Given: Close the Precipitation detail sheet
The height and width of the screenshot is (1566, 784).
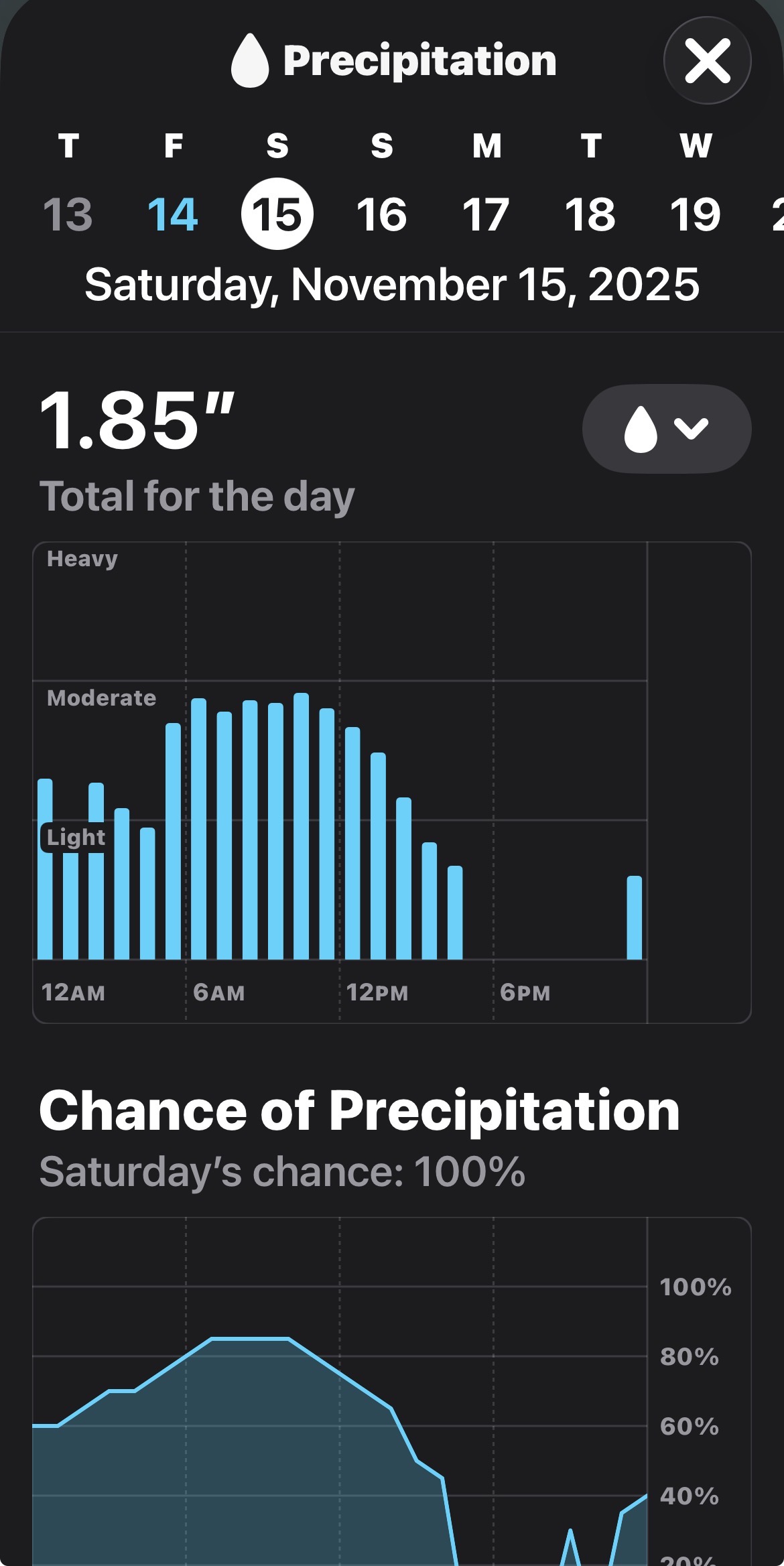Looking at the screenshot, I should (x=707, y=60).
